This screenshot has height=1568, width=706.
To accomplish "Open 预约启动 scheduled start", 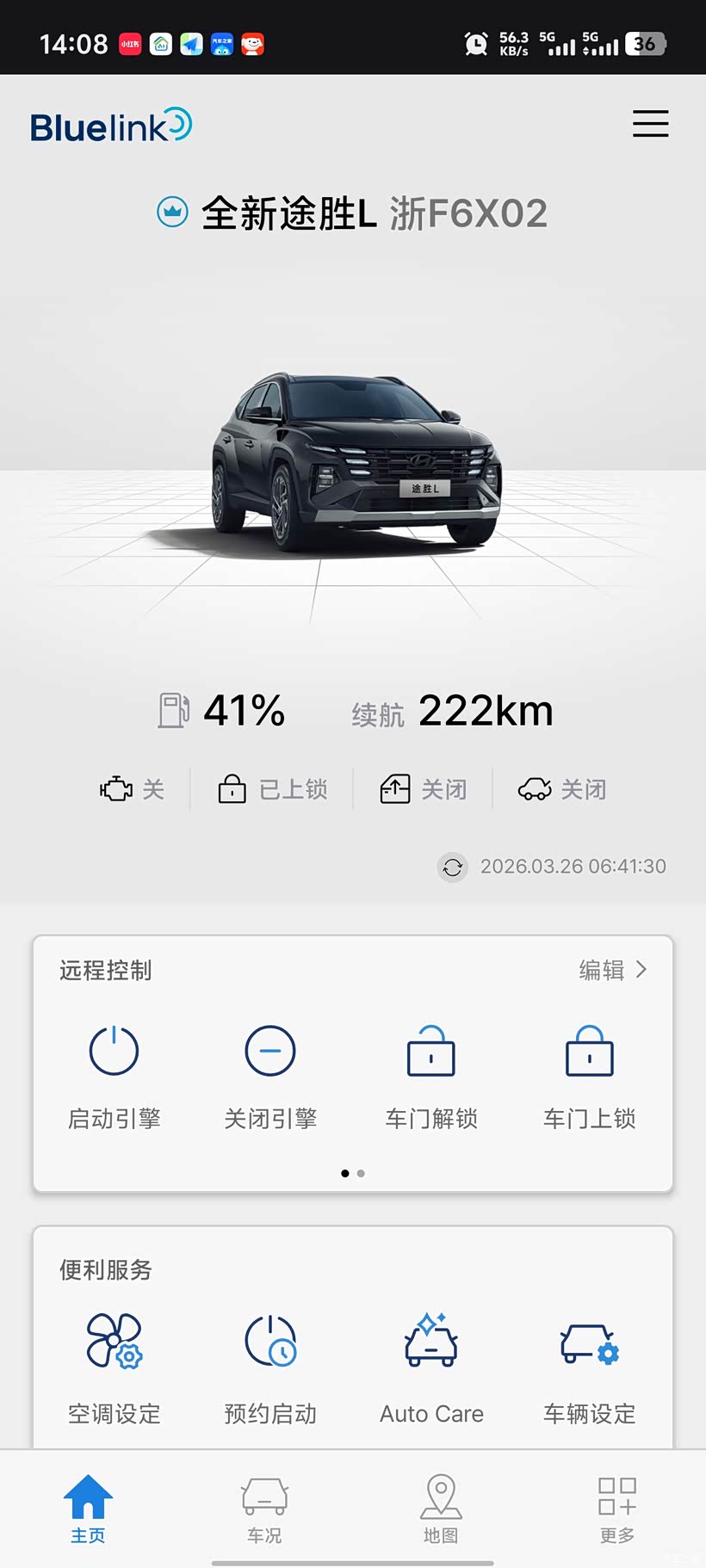I will click(270, 1368).
